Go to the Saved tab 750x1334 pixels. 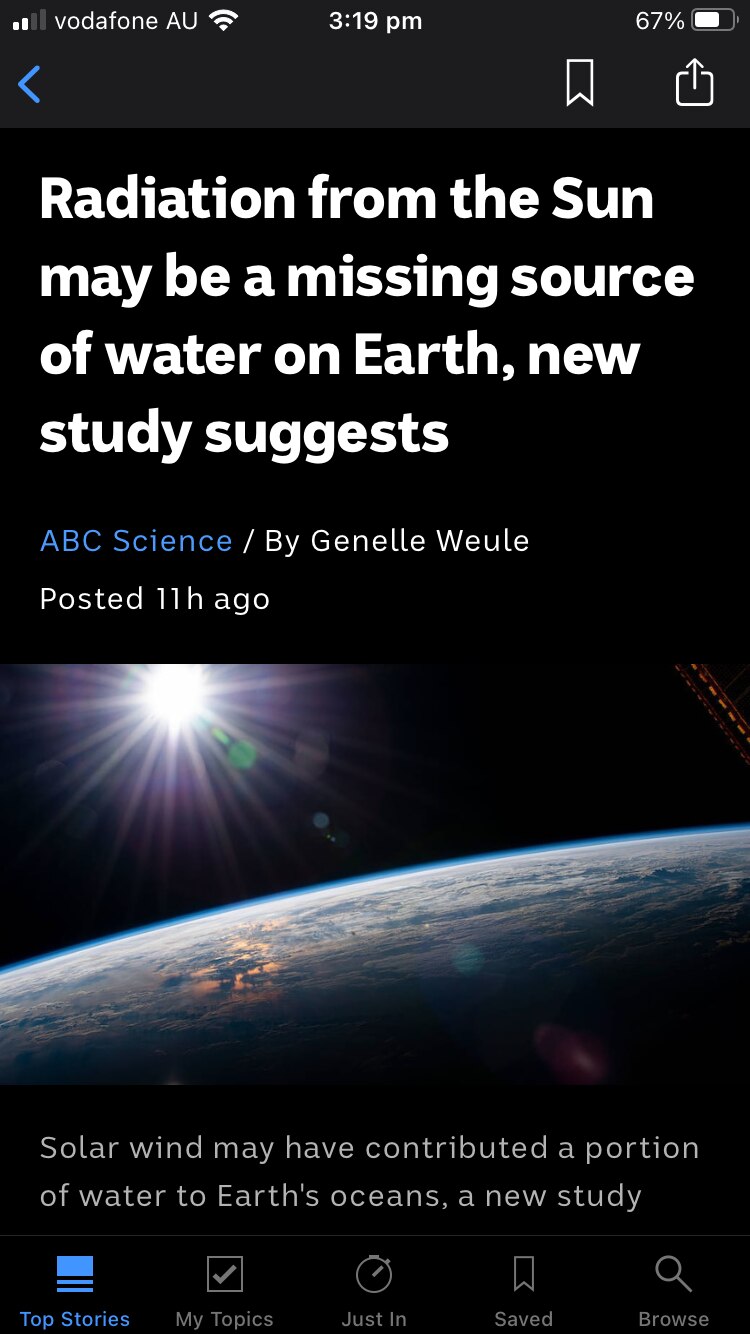click(523, 1291)
